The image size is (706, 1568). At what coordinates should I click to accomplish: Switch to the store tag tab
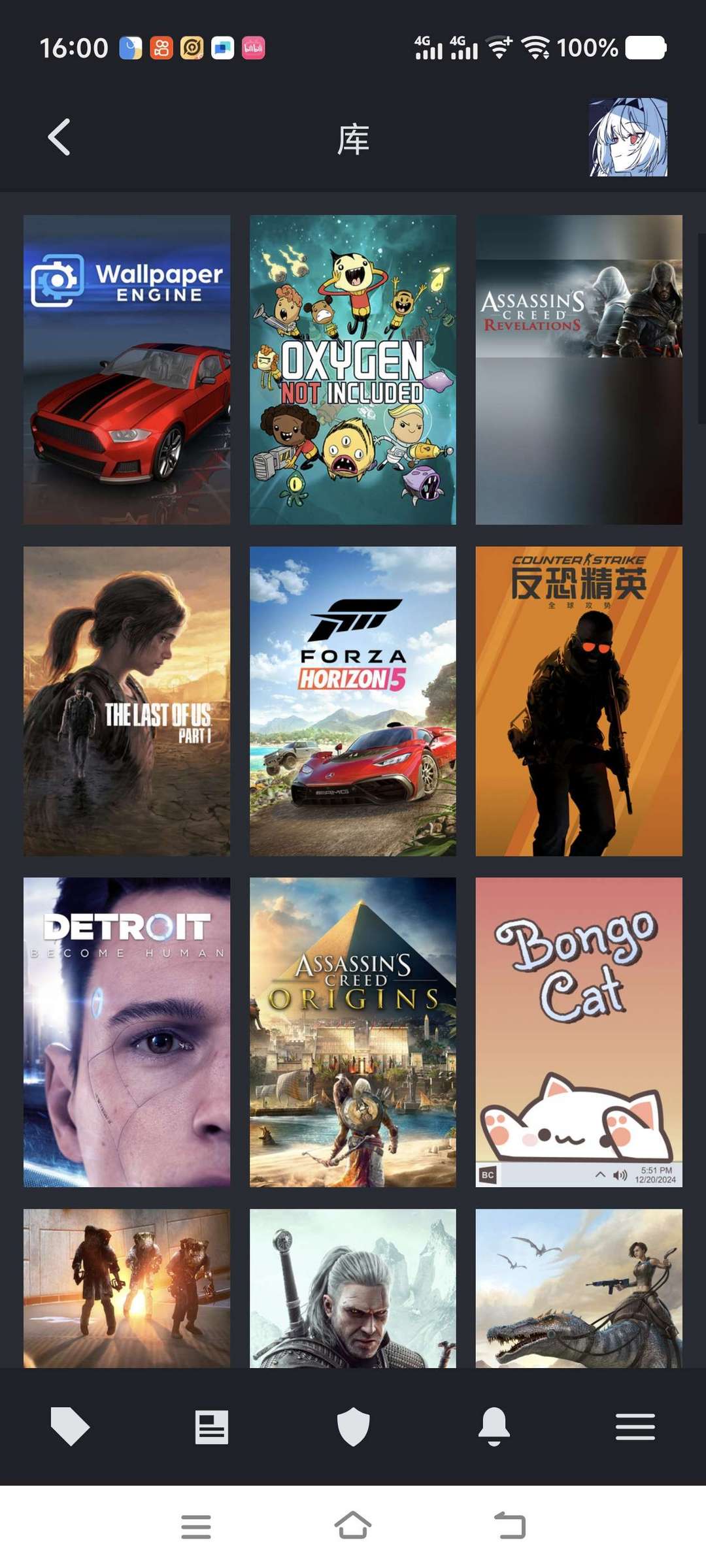[x=71, y=1426]
